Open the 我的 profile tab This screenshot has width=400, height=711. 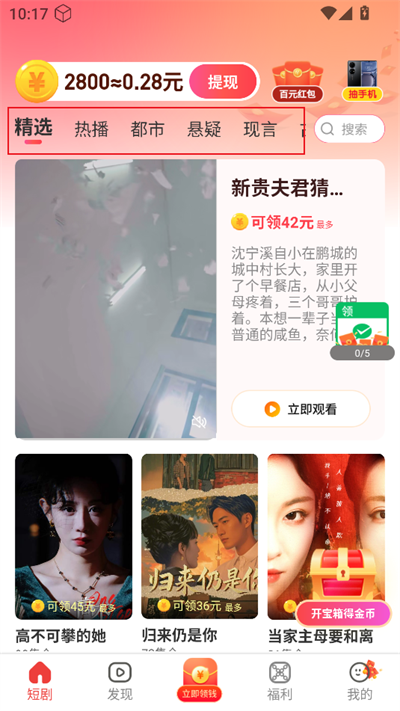pyautogui.click(x=361, y=681)
